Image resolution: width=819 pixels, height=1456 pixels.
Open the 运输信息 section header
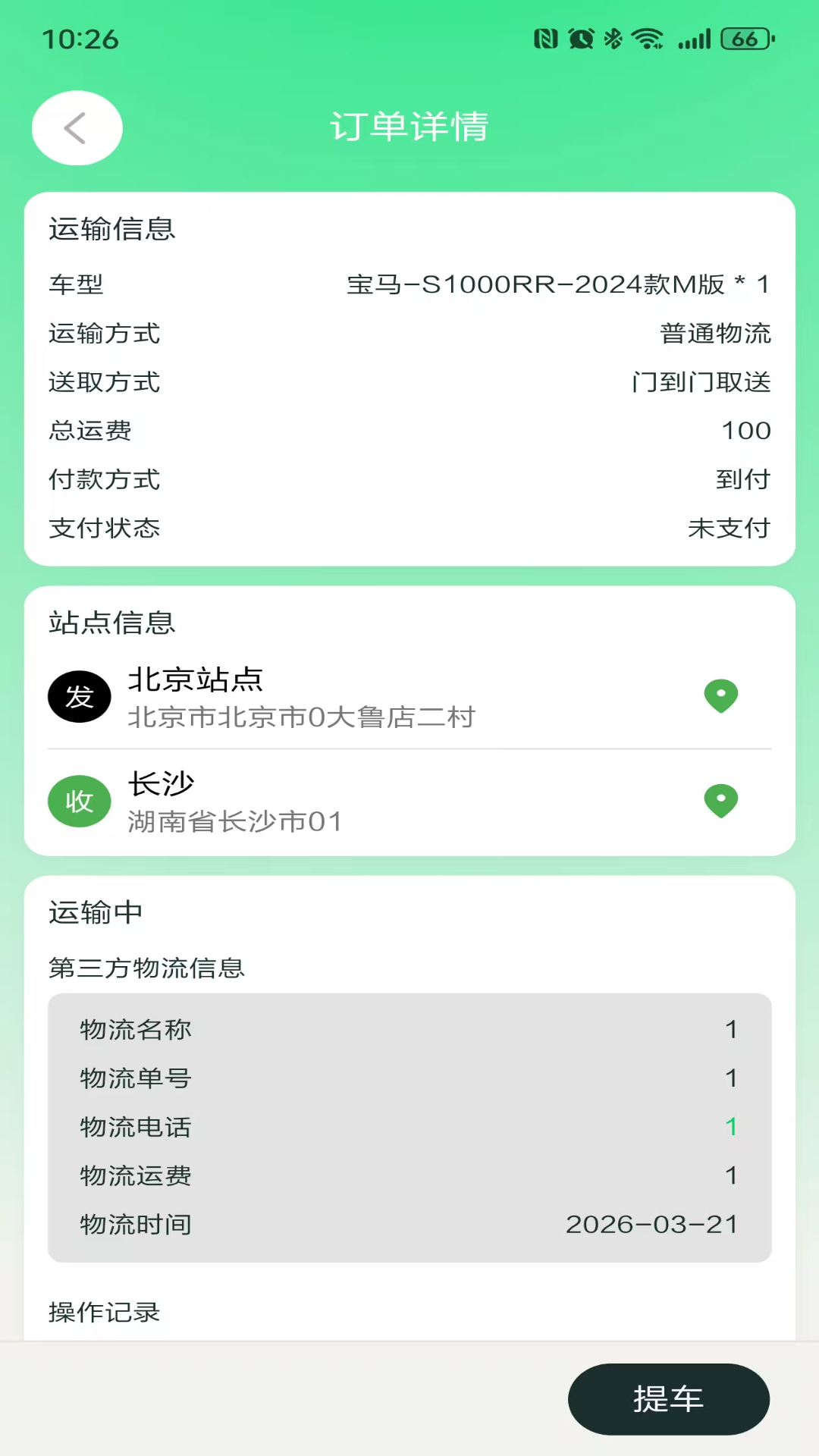pos(111,228)
